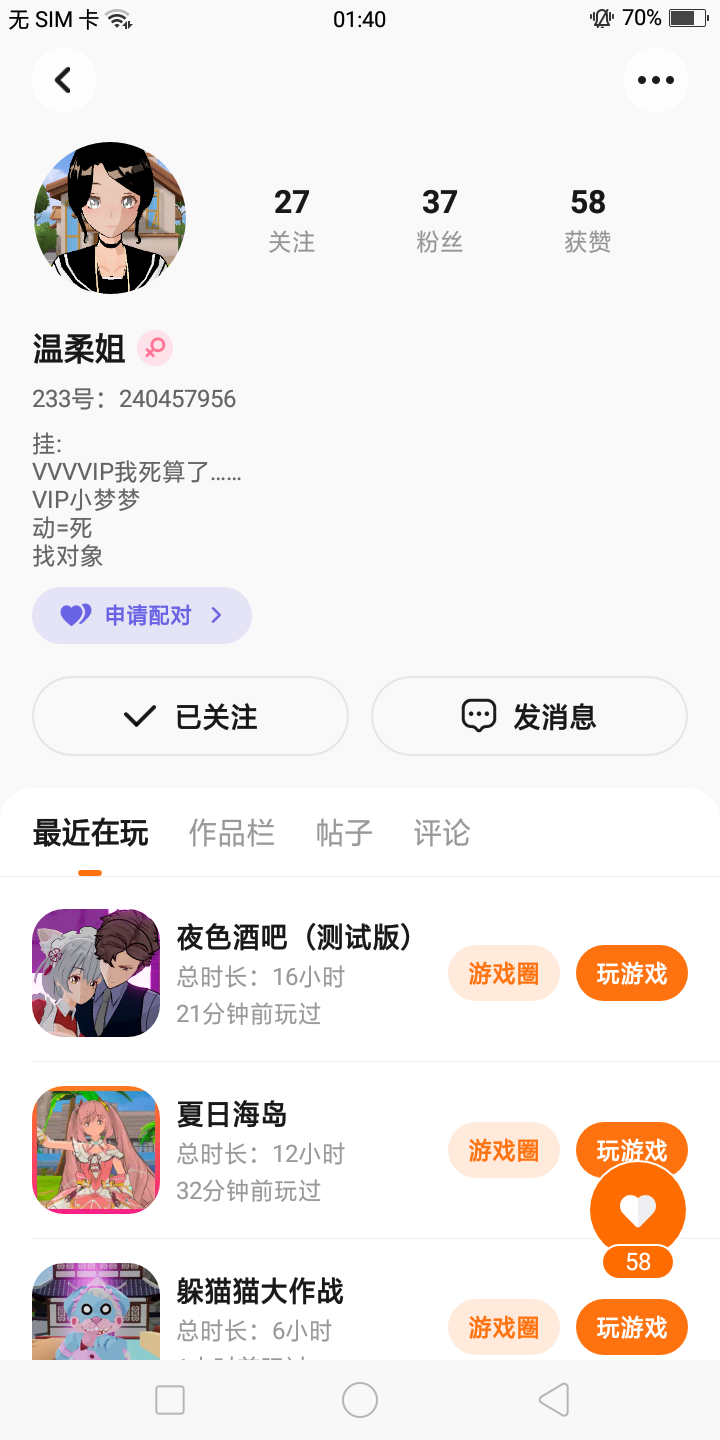
Task: Play 夜色酒吧（测试版） with 玩游戏
Action: click(x=631, y=973)
